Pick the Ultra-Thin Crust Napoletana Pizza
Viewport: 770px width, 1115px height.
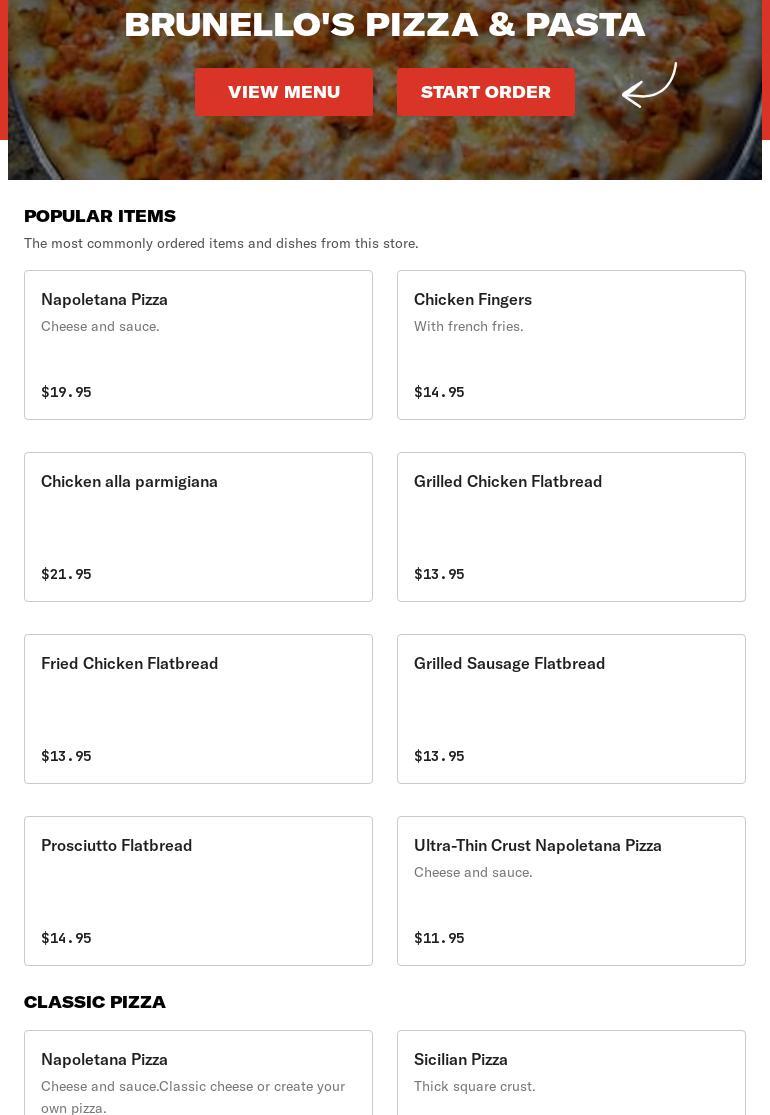click(x=571, y=891)
